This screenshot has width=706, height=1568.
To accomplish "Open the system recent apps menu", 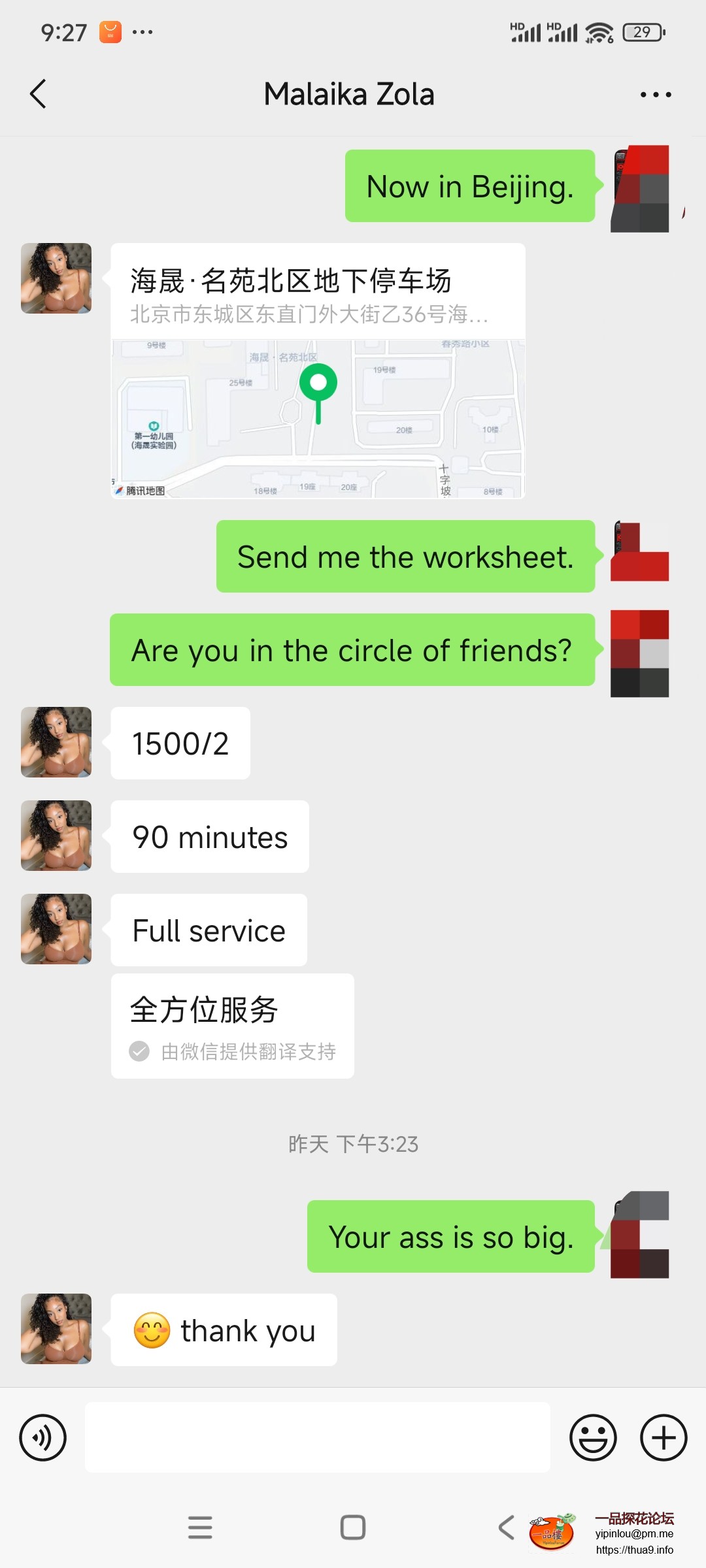I will pos(200,1527).
